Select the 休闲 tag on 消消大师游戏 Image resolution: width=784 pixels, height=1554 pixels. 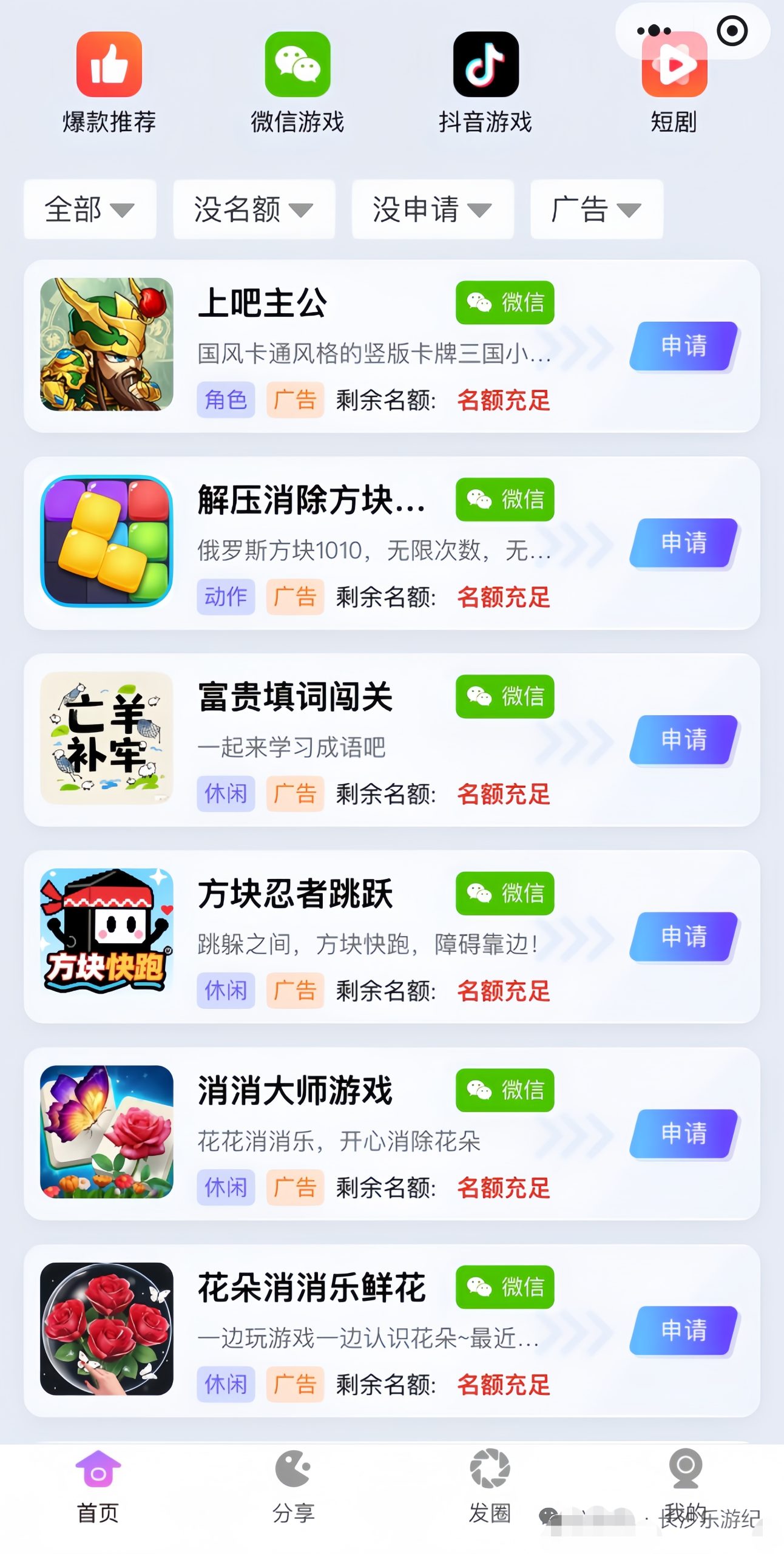point(225,1187)
